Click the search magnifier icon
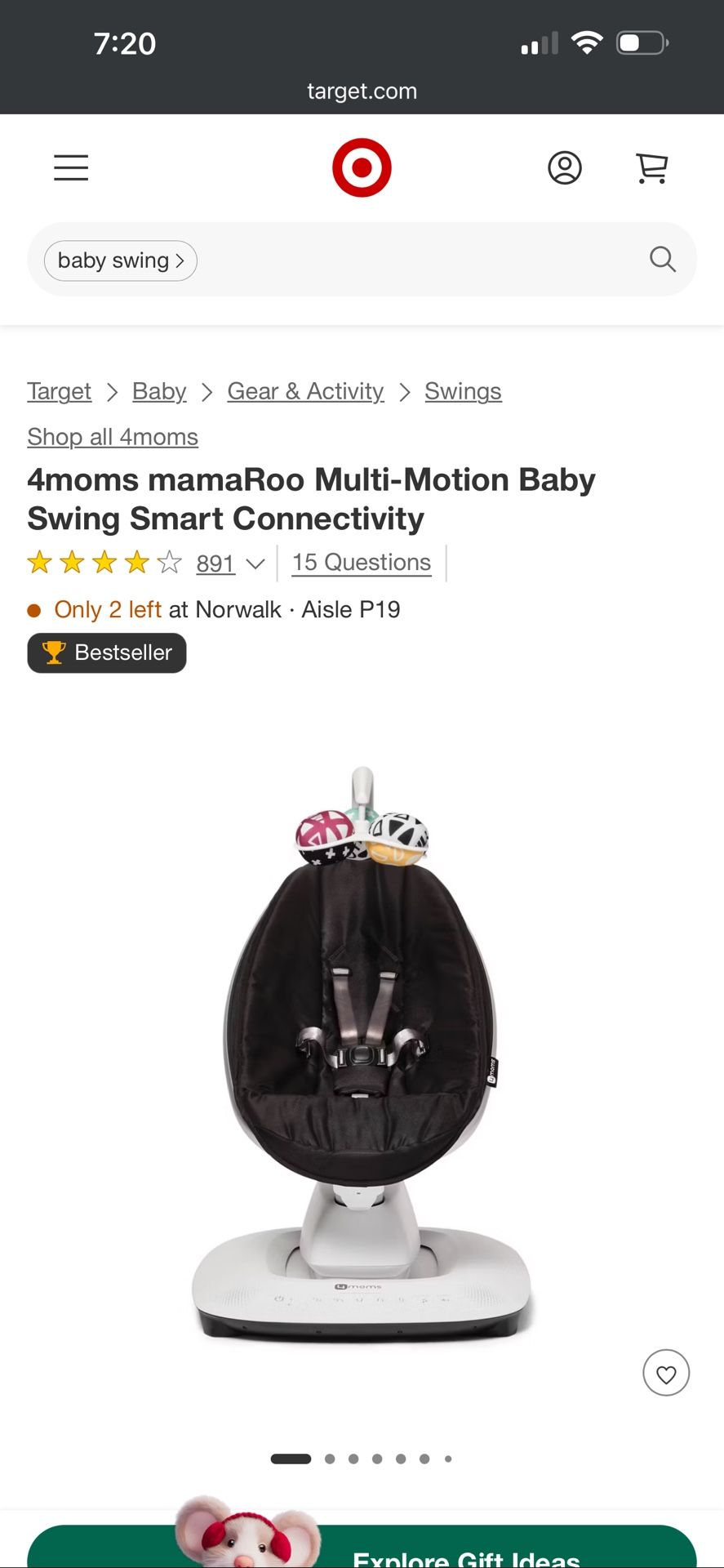Viewport: 724px width, 1568px height. coord(662,260)
